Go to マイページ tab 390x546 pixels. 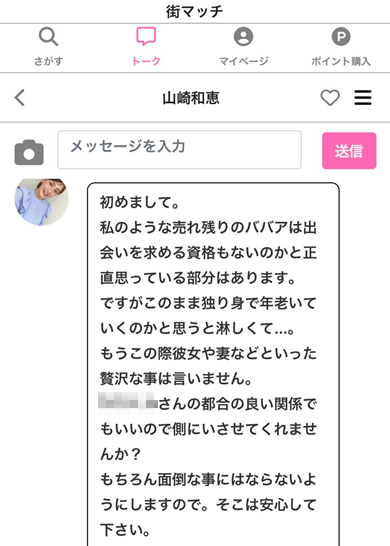coord(243,47)
